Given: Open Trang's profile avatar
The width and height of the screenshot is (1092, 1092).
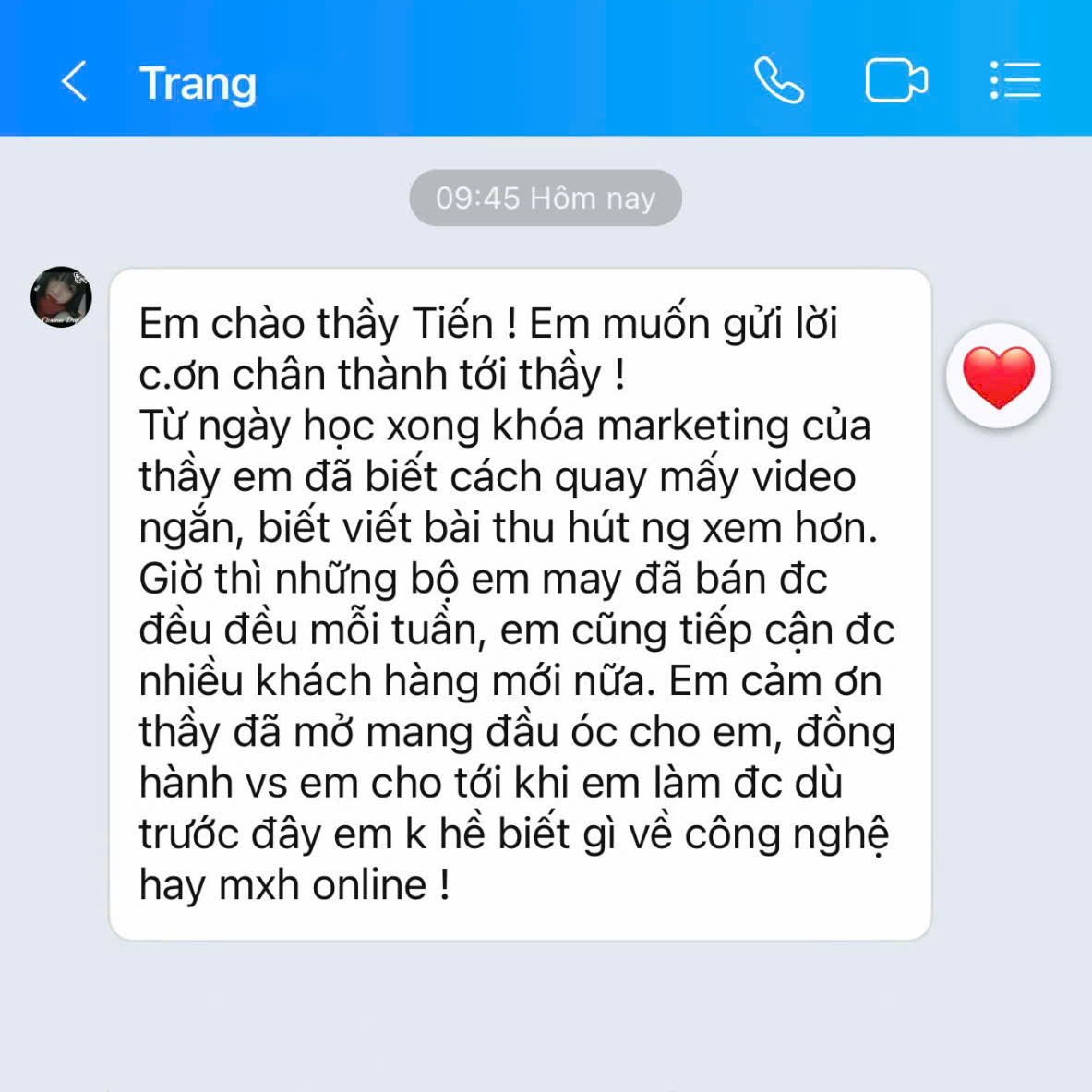Looking at the screenshot, I should tap(61, 297).
